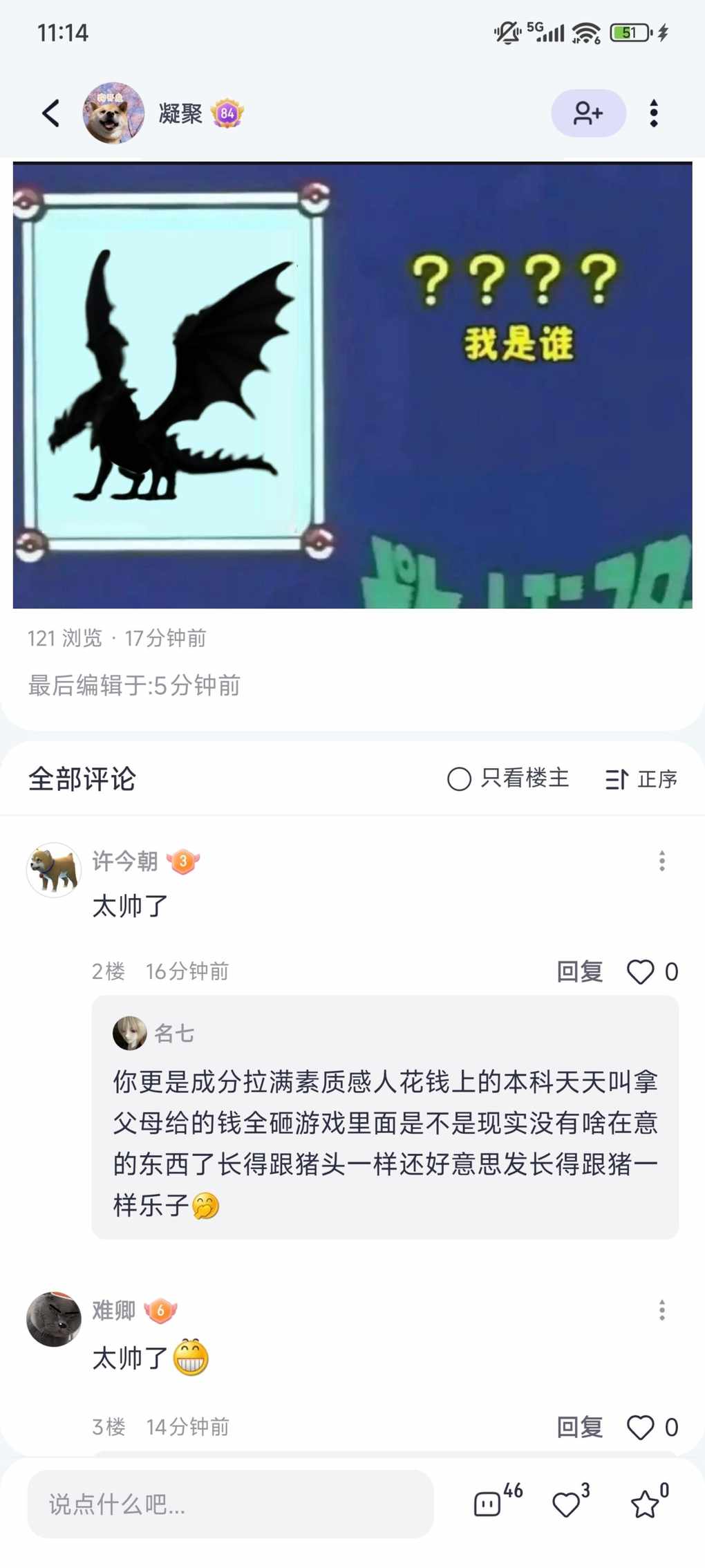The image size is (705, 1568).
Task: Open 难卿's avatar profile
Action: tap(54, 1319)
